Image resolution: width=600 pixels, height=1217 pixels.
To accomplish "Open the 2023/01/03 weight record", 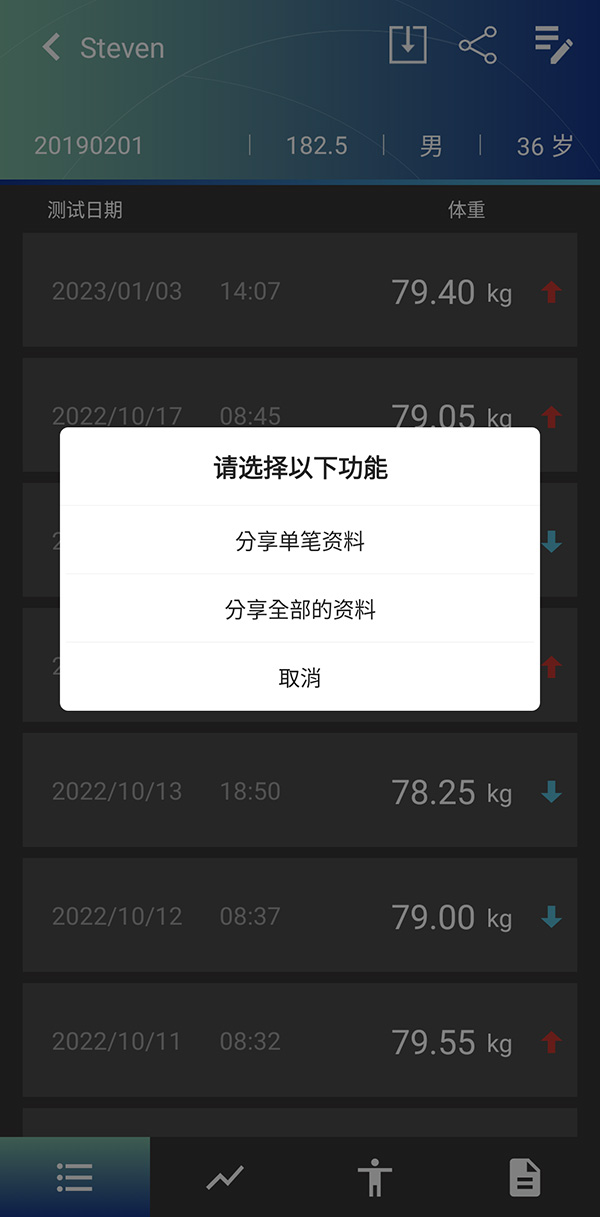I will tap(300, 291).
